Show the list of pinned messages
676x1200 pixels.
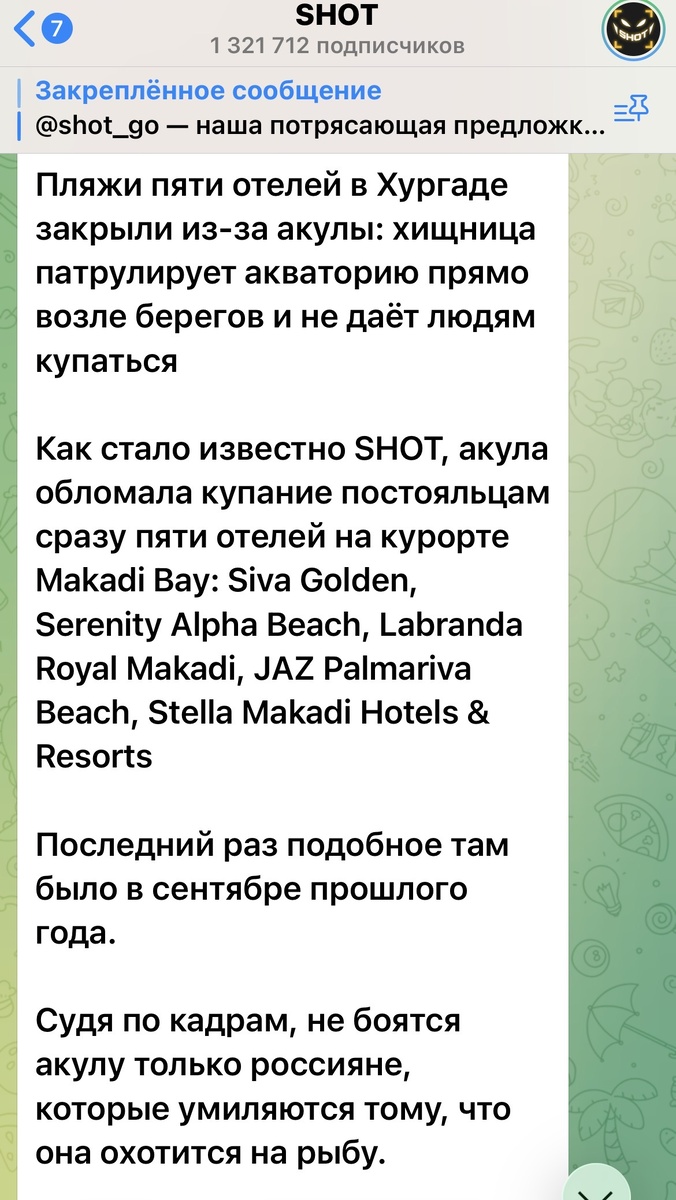tap(631, 109)
